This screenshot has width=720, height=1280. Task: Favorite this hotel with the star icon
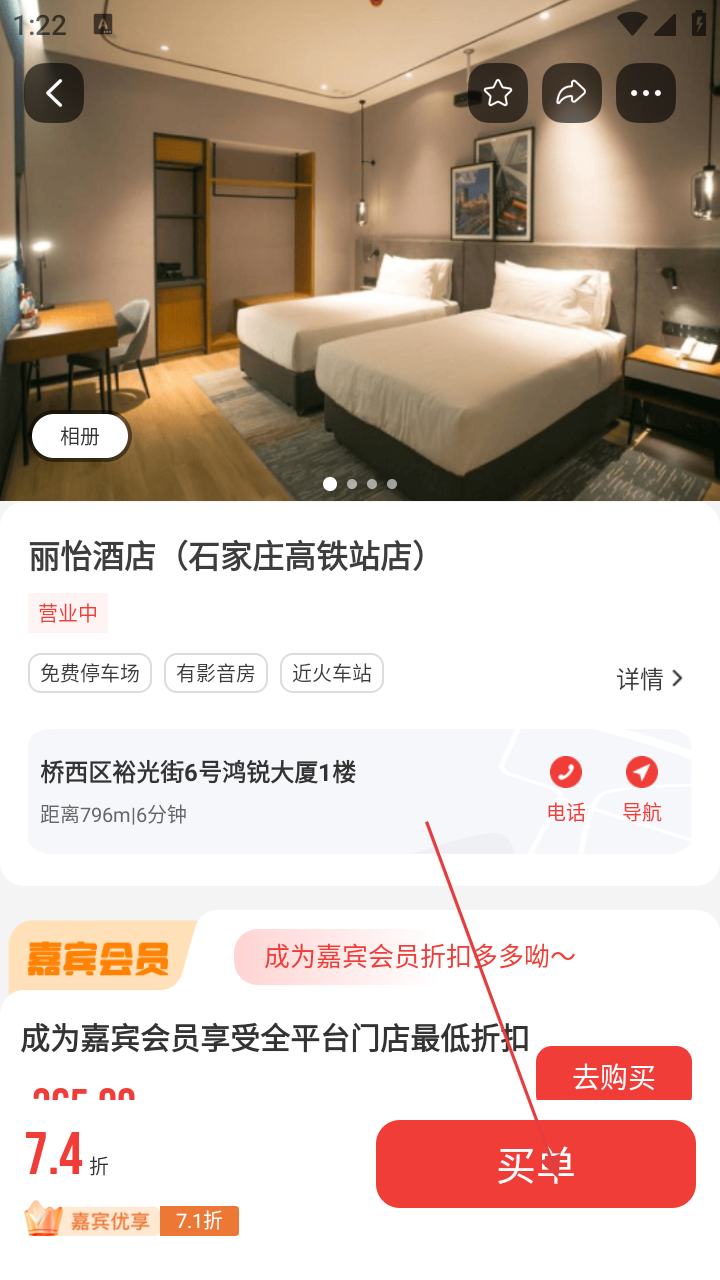(x=498, y=93)
